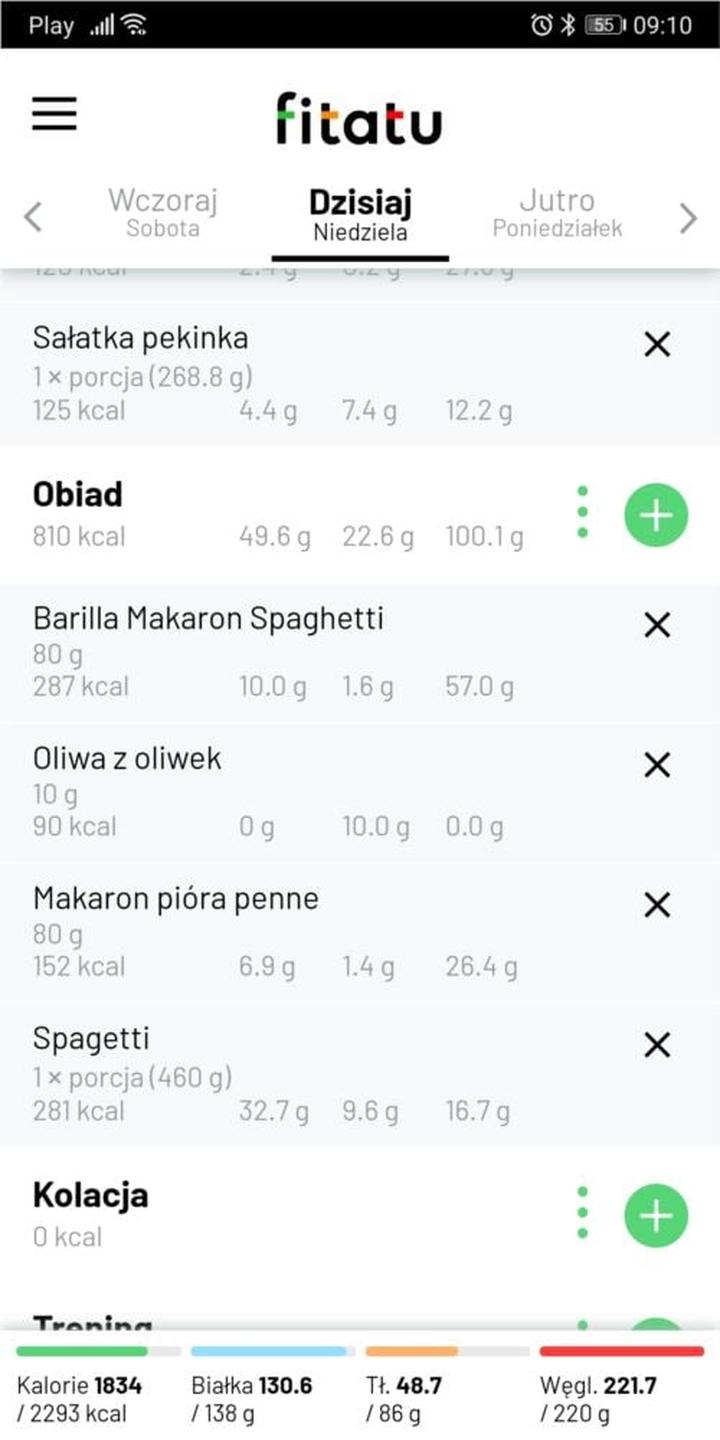Delete the Spagetti portion entry
The image size is (720, 1440).
coord(657,1045)
